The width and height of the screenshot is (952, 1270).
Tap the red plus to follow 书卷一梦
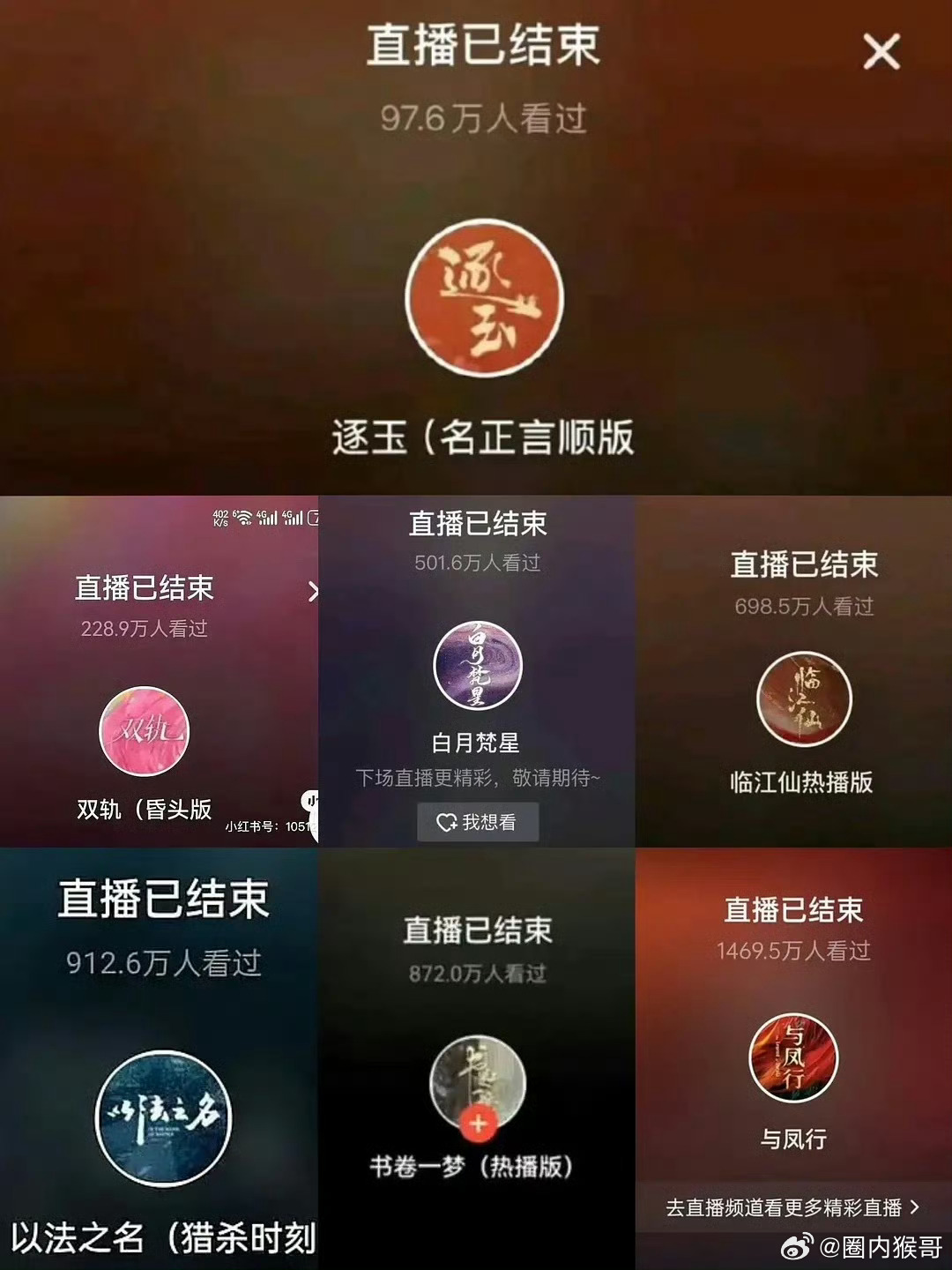[x=476, y=1123]
